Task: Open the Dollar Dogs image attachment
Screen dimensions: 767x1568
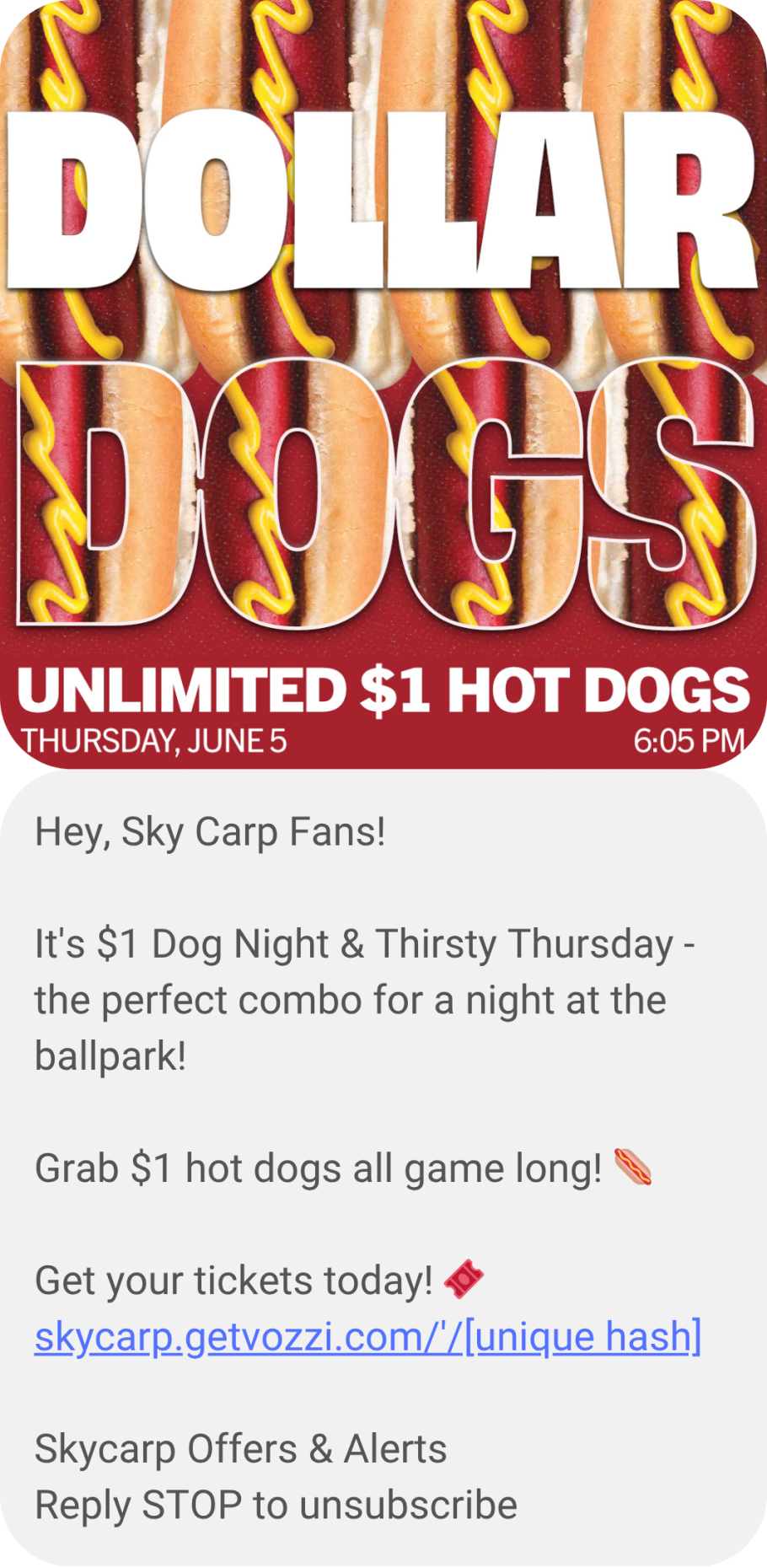Action: coord(383,384)
